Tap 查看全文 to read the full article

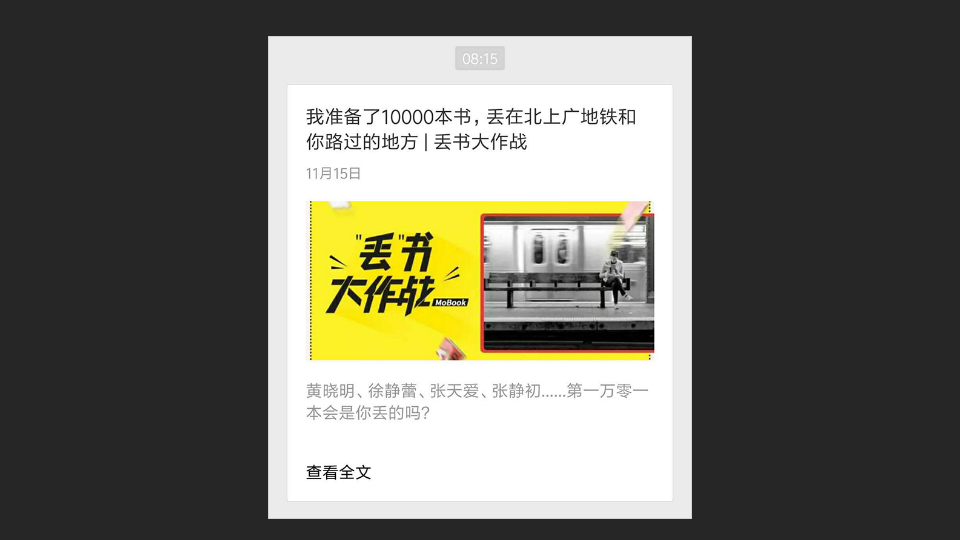point(339,472)
